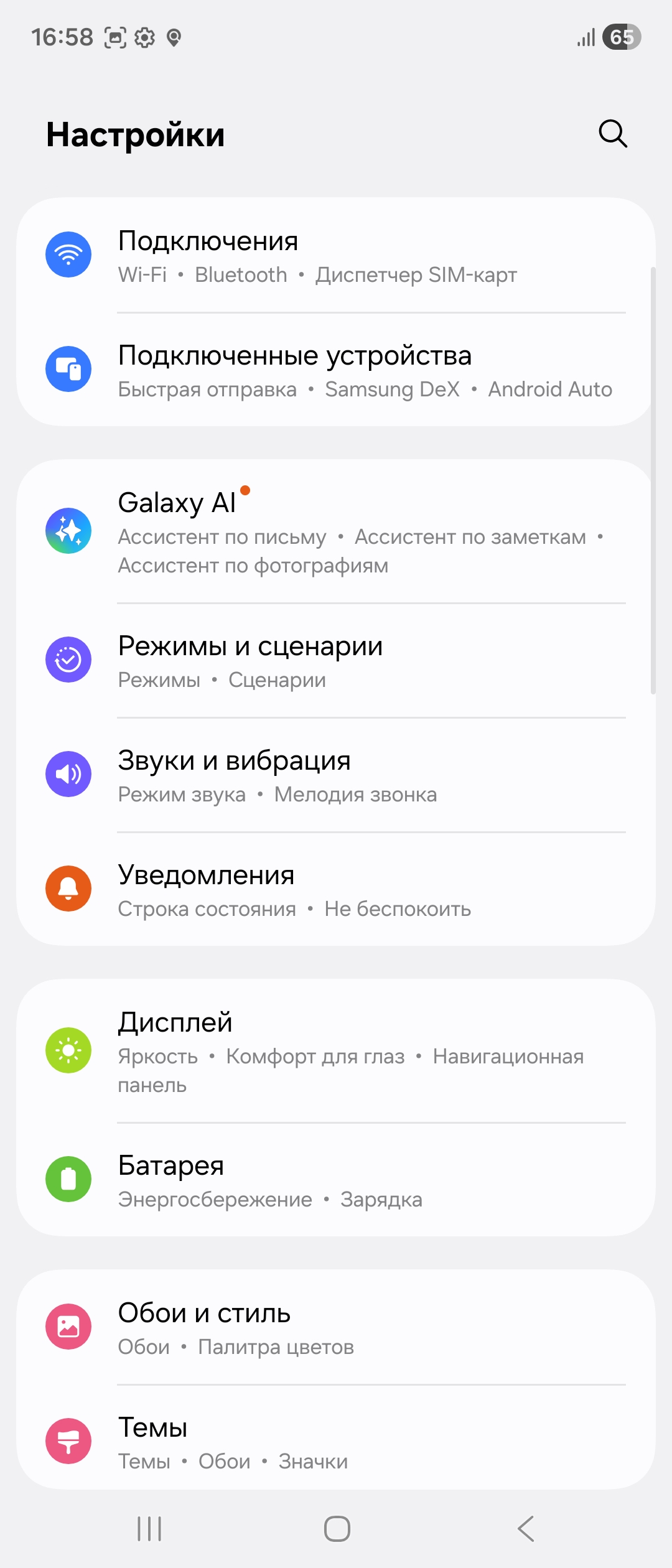The image size is (672, 1568).
Task: Open Galaxy AI settings
Action: pyautogui.click(x=336, y=532)
